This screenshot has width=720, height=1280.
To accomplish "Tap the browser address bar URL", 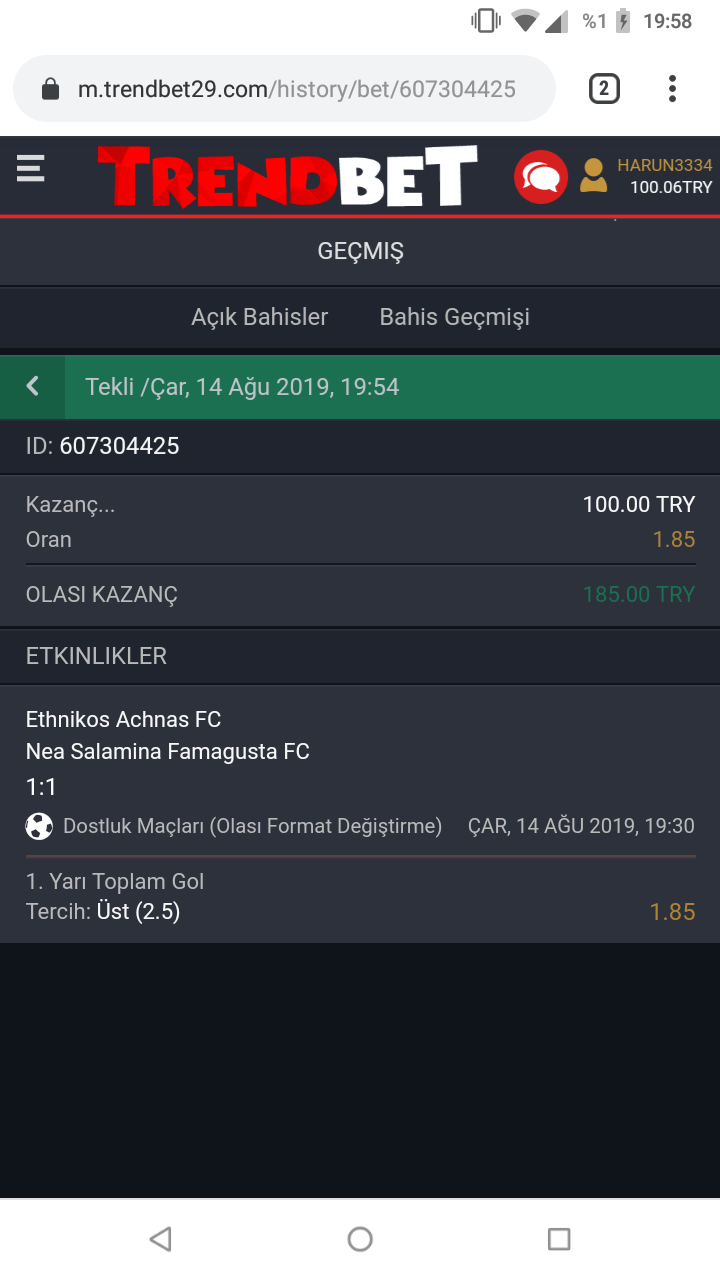I will click(296, 89).
